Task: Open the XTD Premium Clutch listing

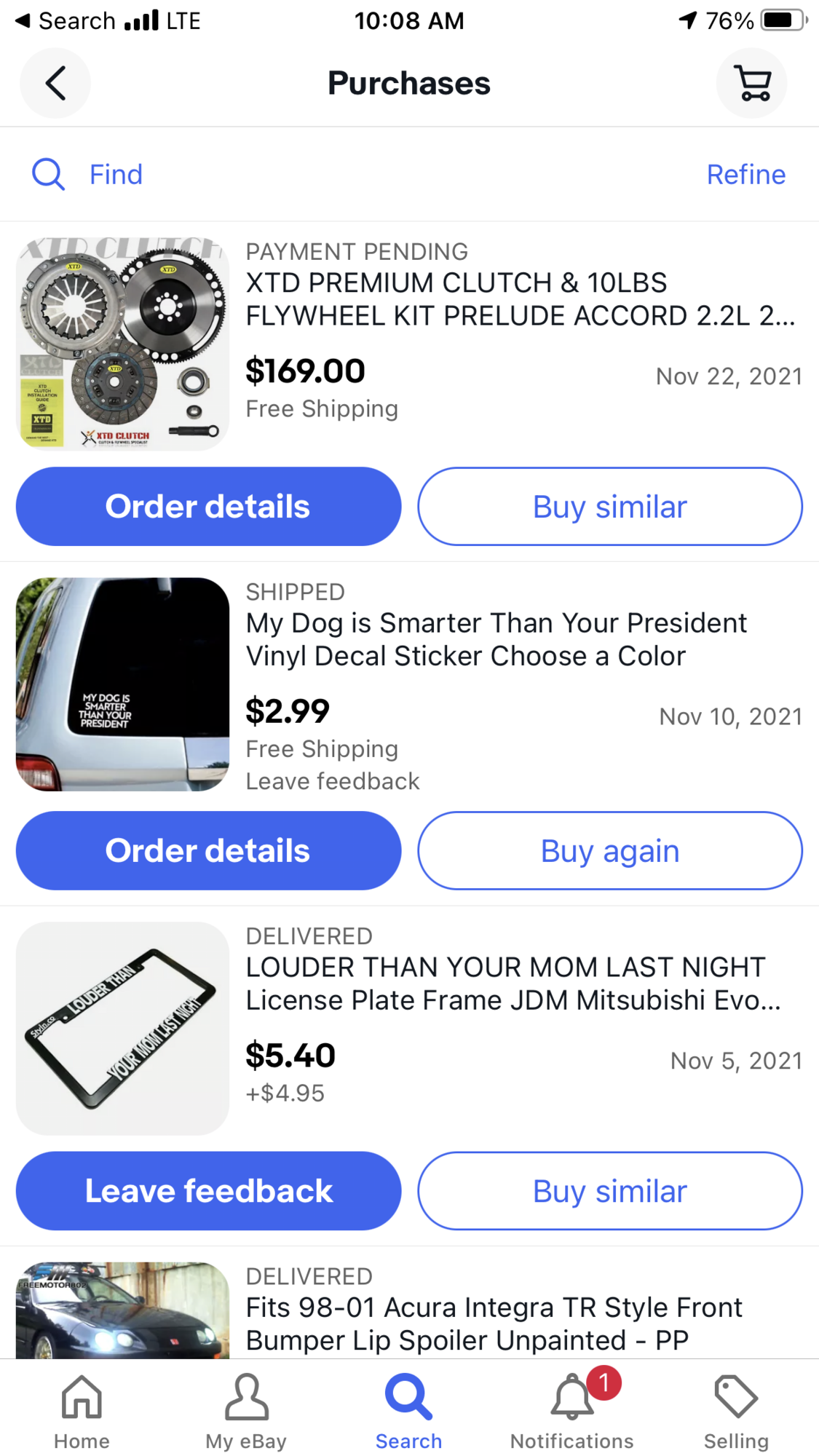Action: coord(520,299)
